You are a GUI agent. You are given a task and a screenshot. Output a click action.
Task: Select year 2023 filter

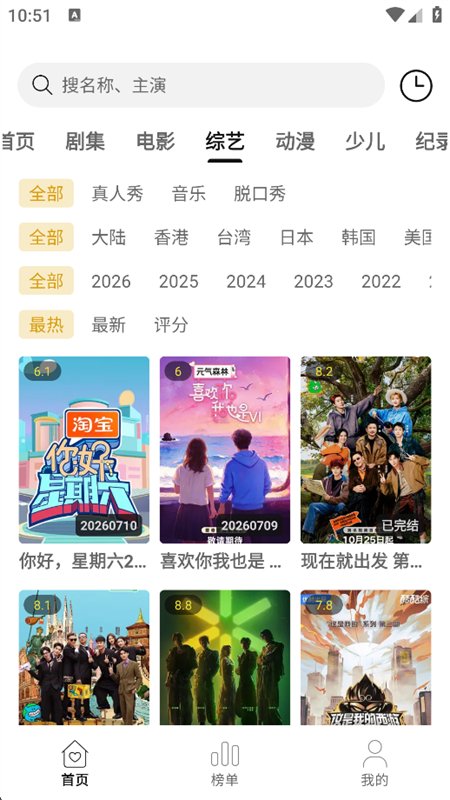coord(313,281)
